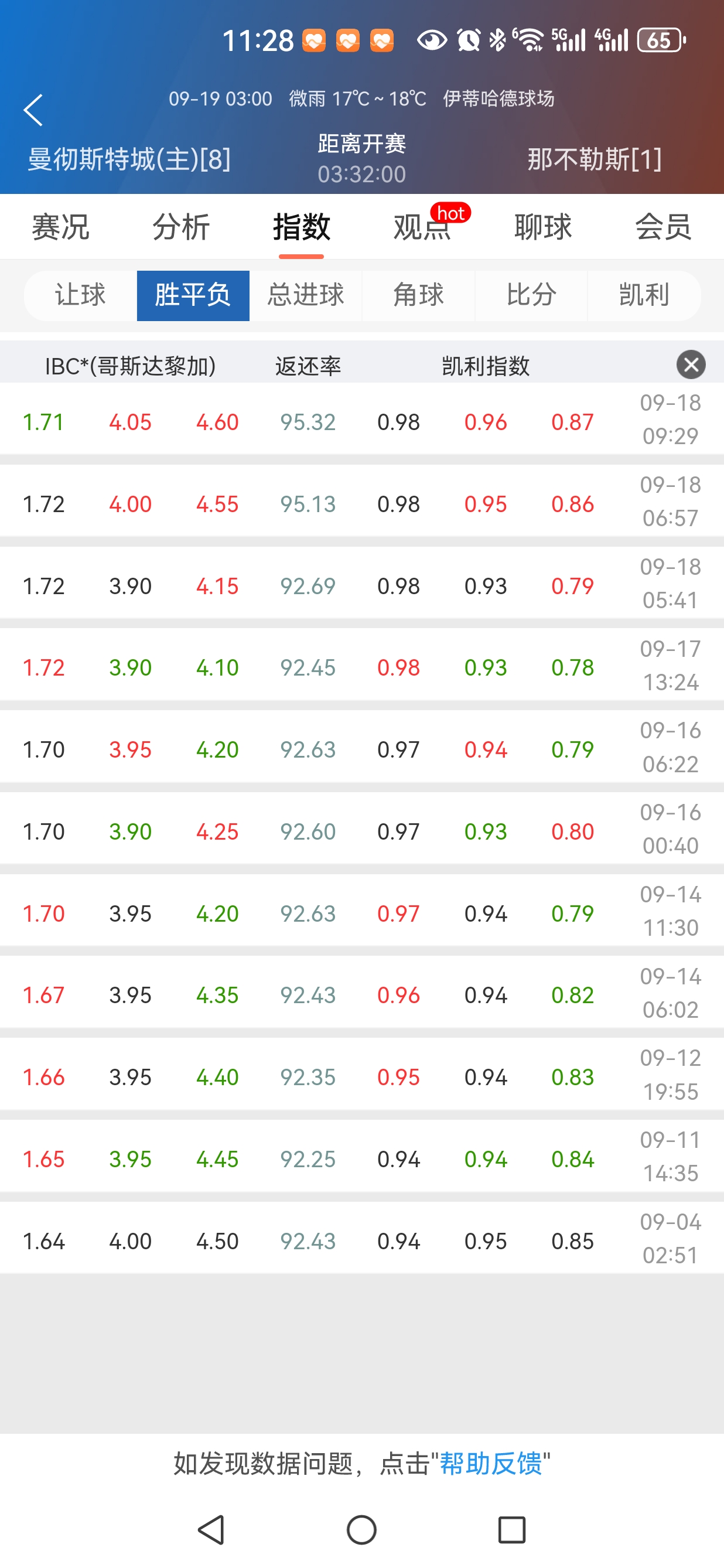The width and height of the screenshot is (724, 1568).
Task: Open the 凯利 segment
Action: coord(644,295)
